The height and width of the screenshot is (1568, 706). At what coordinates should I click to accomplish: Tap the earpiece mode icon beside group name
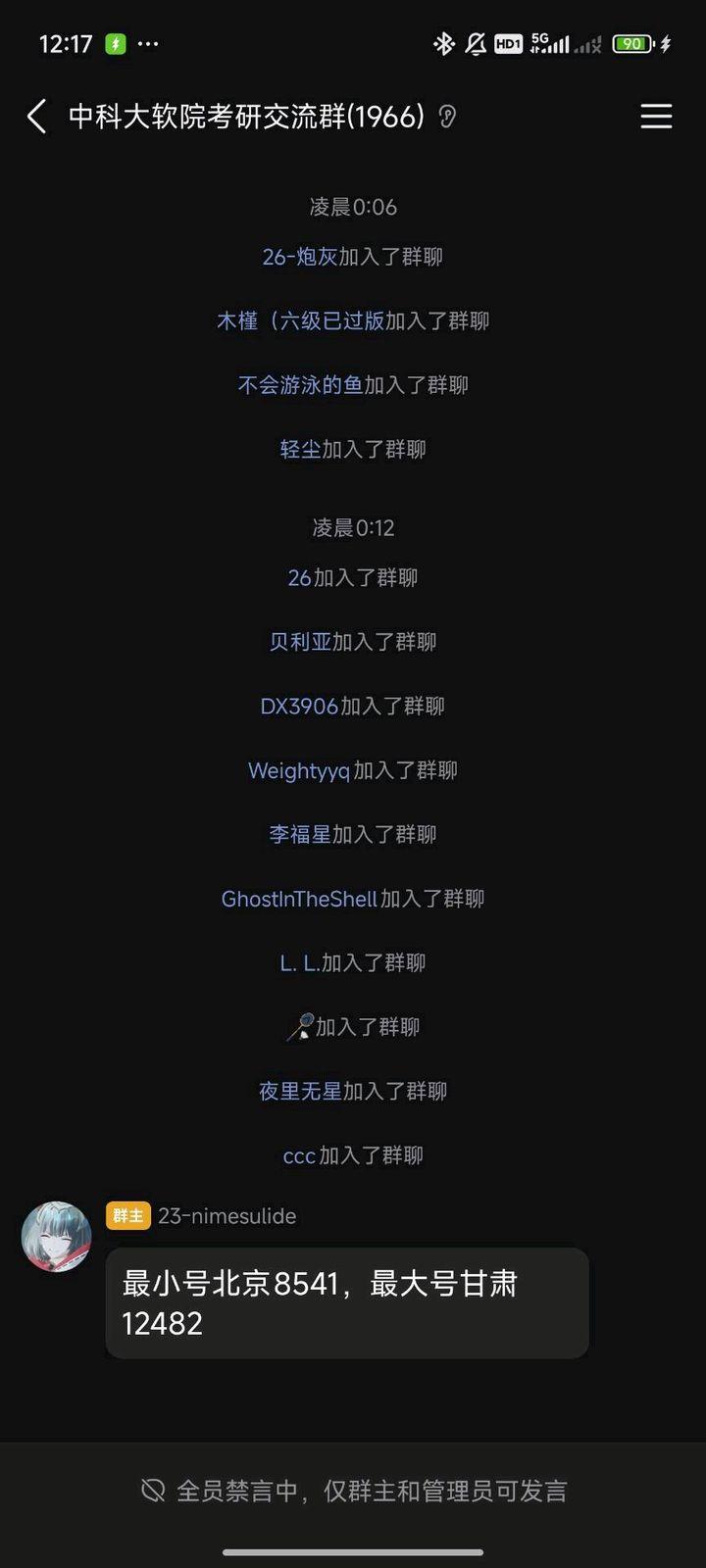click(x=449, y=116)
